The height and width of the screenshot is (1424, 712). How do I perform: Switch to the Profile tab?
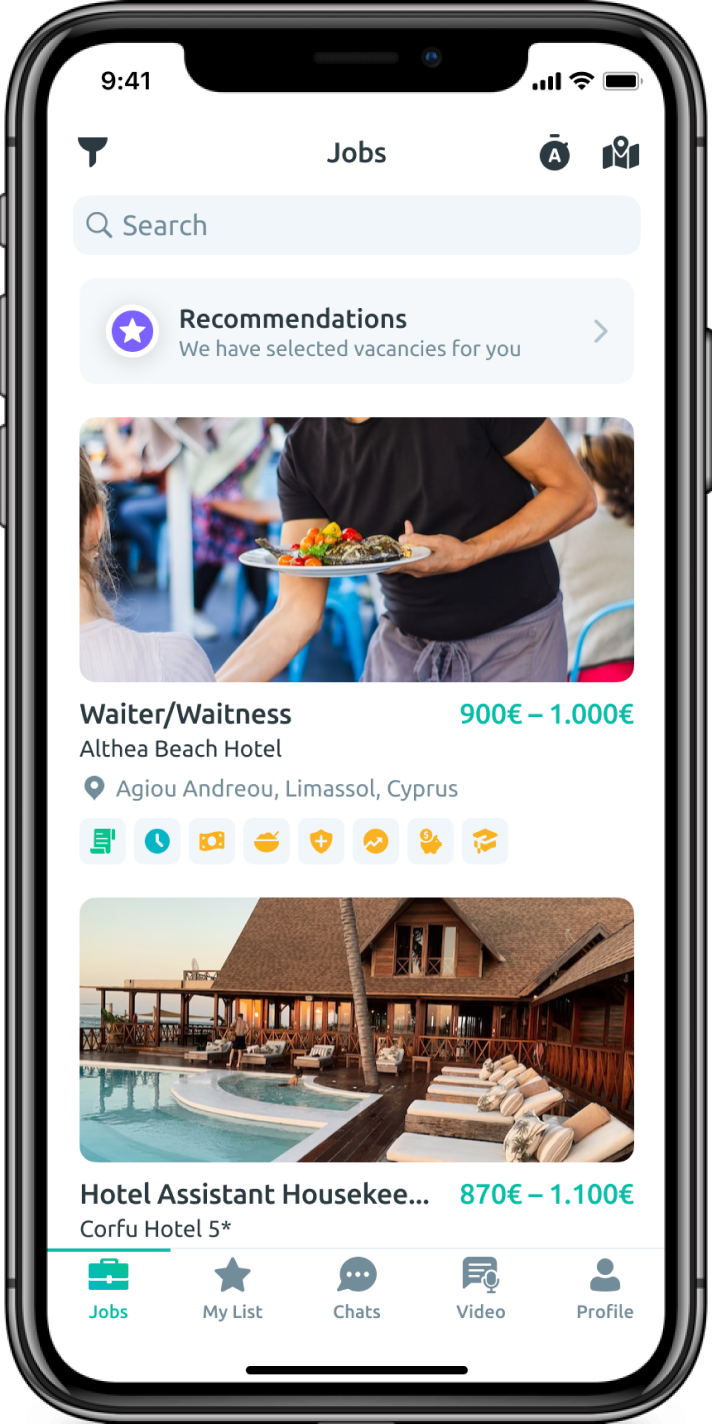(605, 1290)
